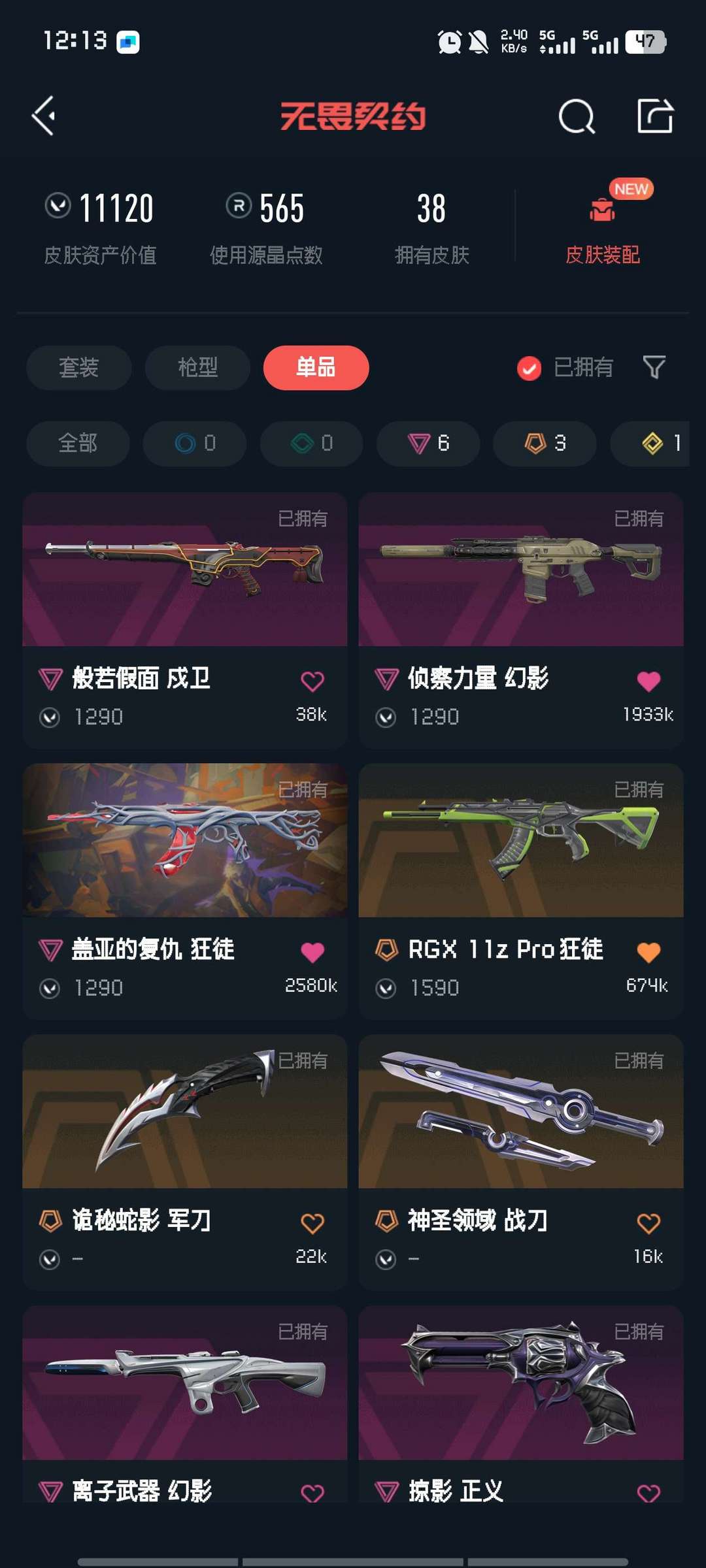Open the funnel filter options
This screenshot has width=706, height=1568.
[654, 367]
